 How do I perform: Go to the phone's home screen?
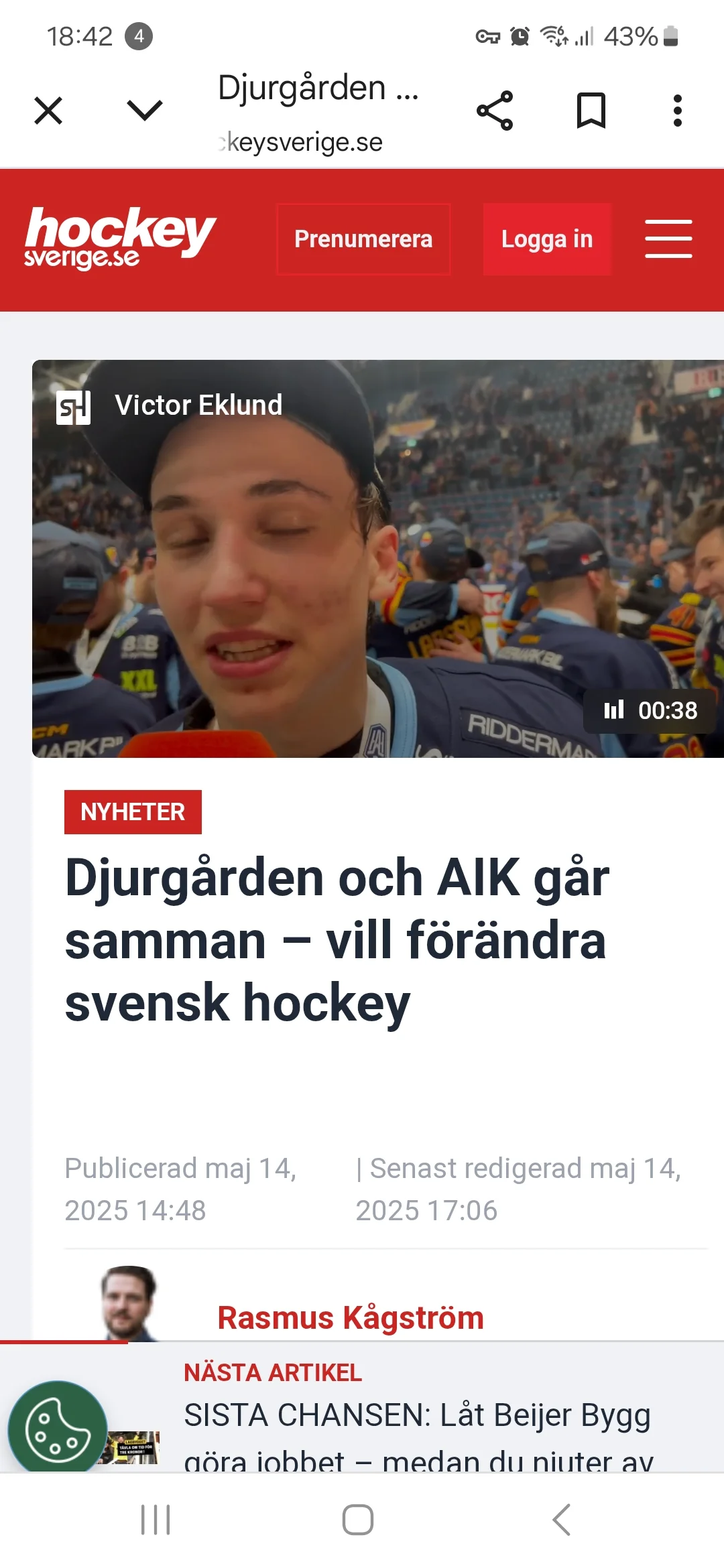tap(358, 1520)
